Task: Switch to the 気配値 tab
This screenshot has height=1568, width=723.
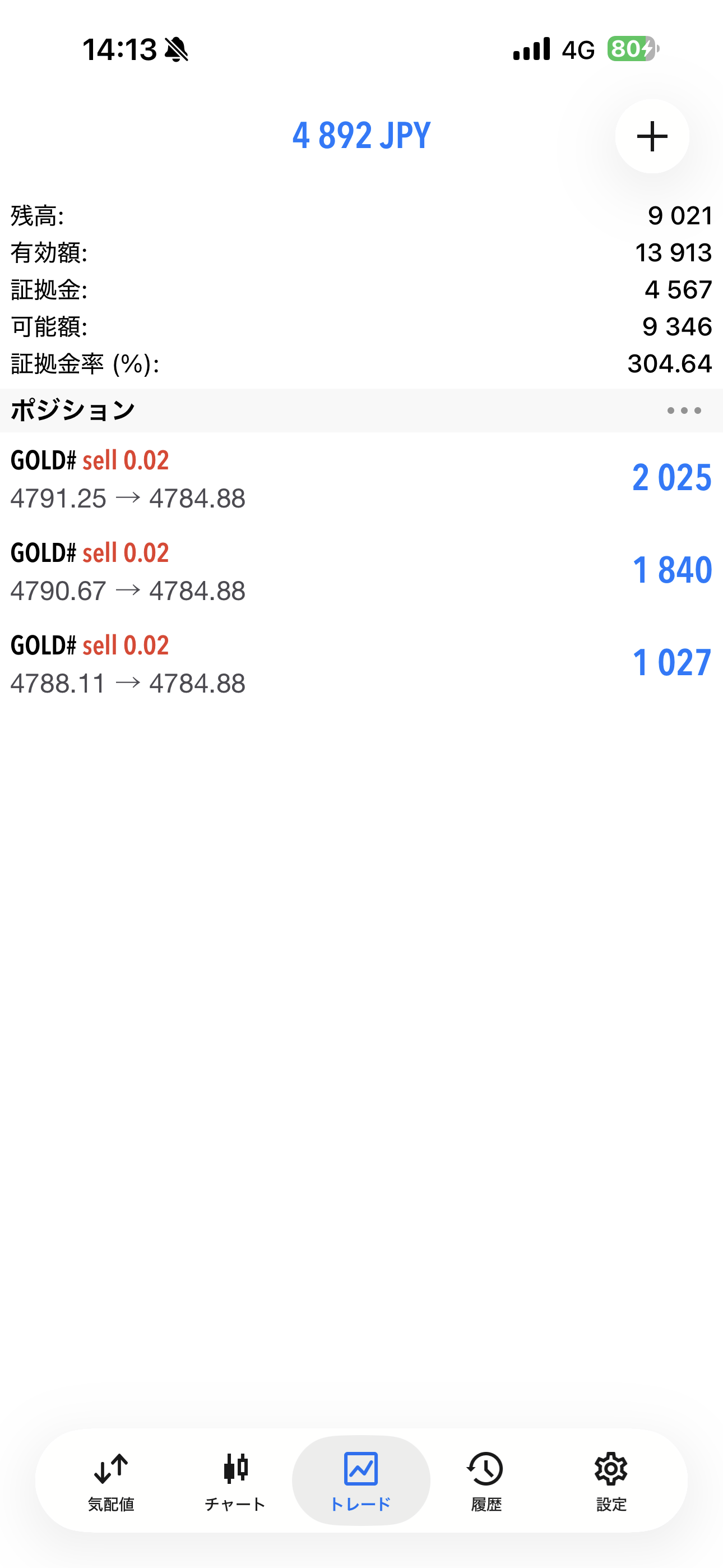Action: 111,1481
